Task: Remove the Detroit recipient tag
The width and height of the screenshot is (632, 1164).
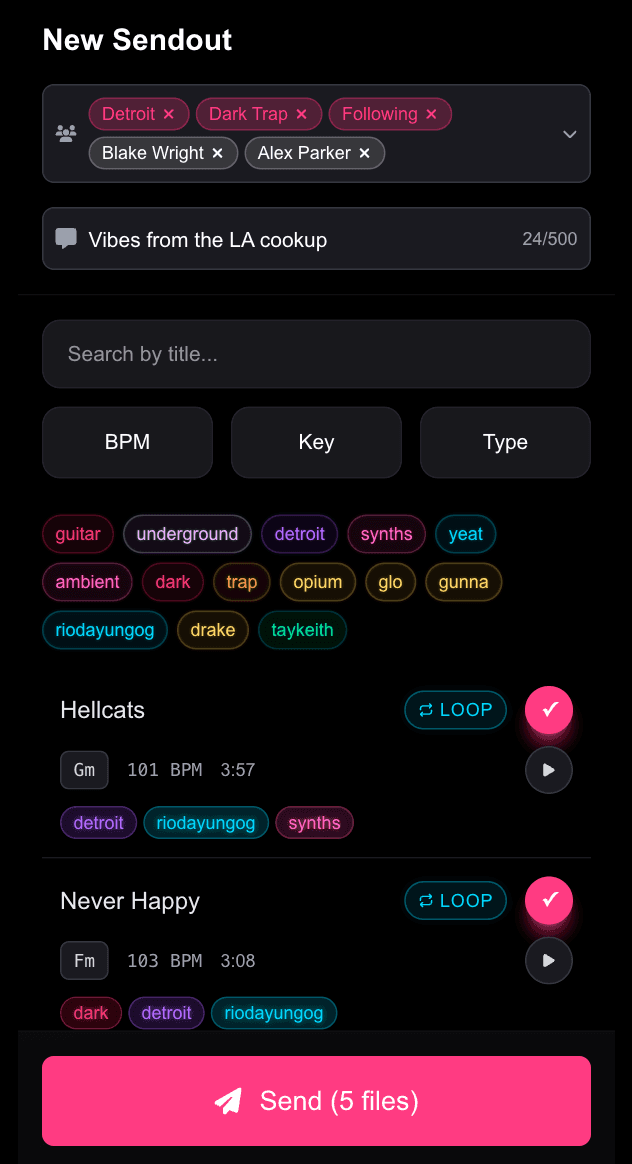Action: (169, 114)
